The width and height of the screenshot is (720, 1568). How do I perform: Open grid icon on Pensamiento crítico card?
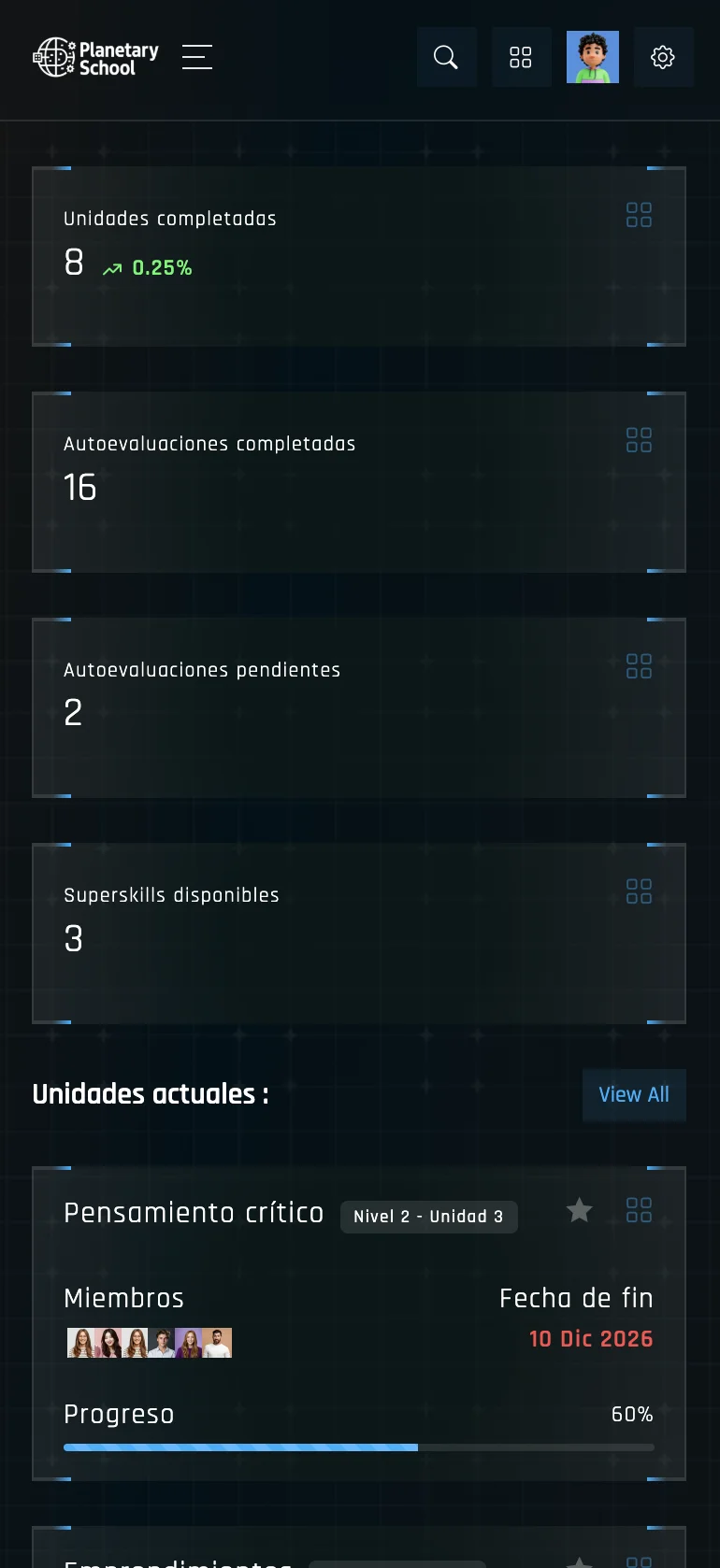click(x=639, y=1210)
